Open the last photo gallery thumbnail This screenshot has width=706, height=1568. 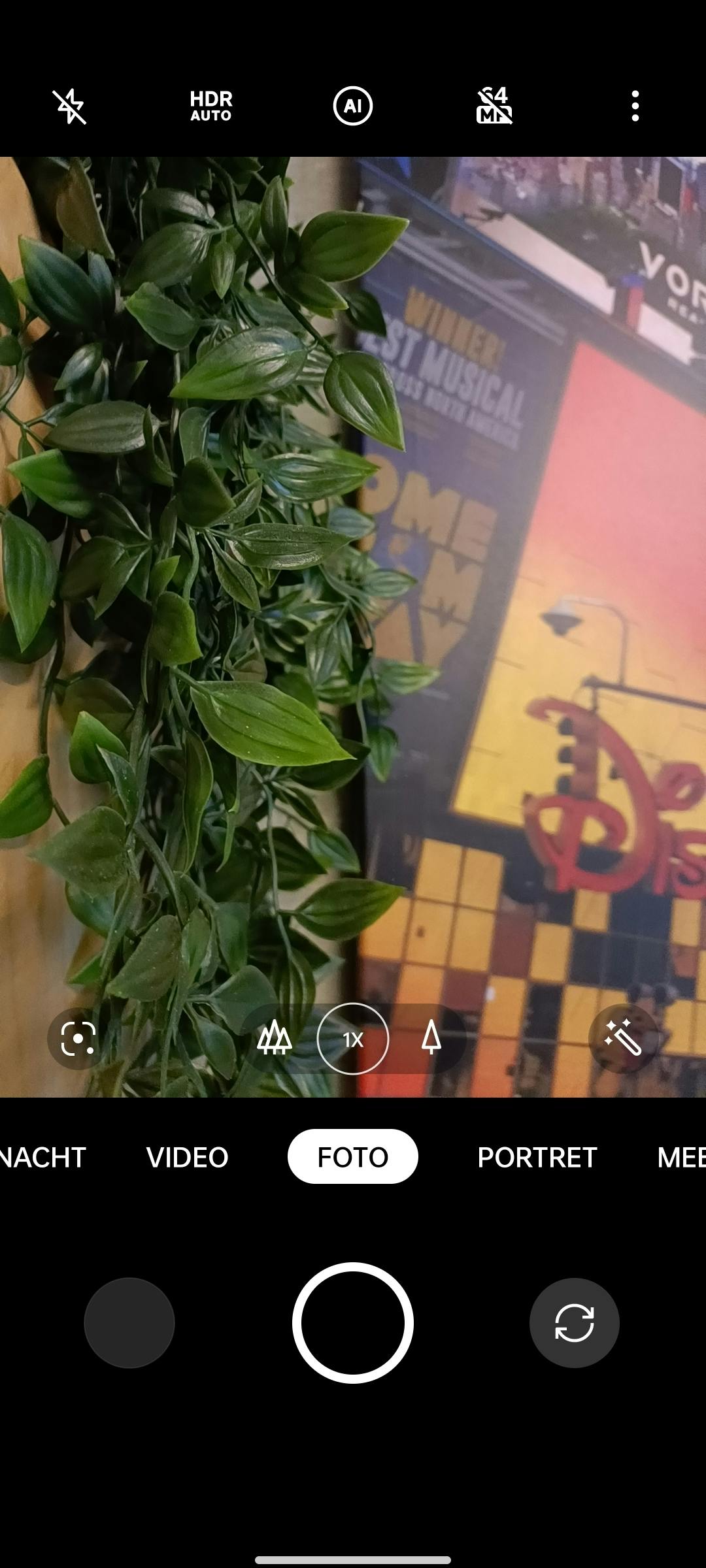[x=129, y=1323]
